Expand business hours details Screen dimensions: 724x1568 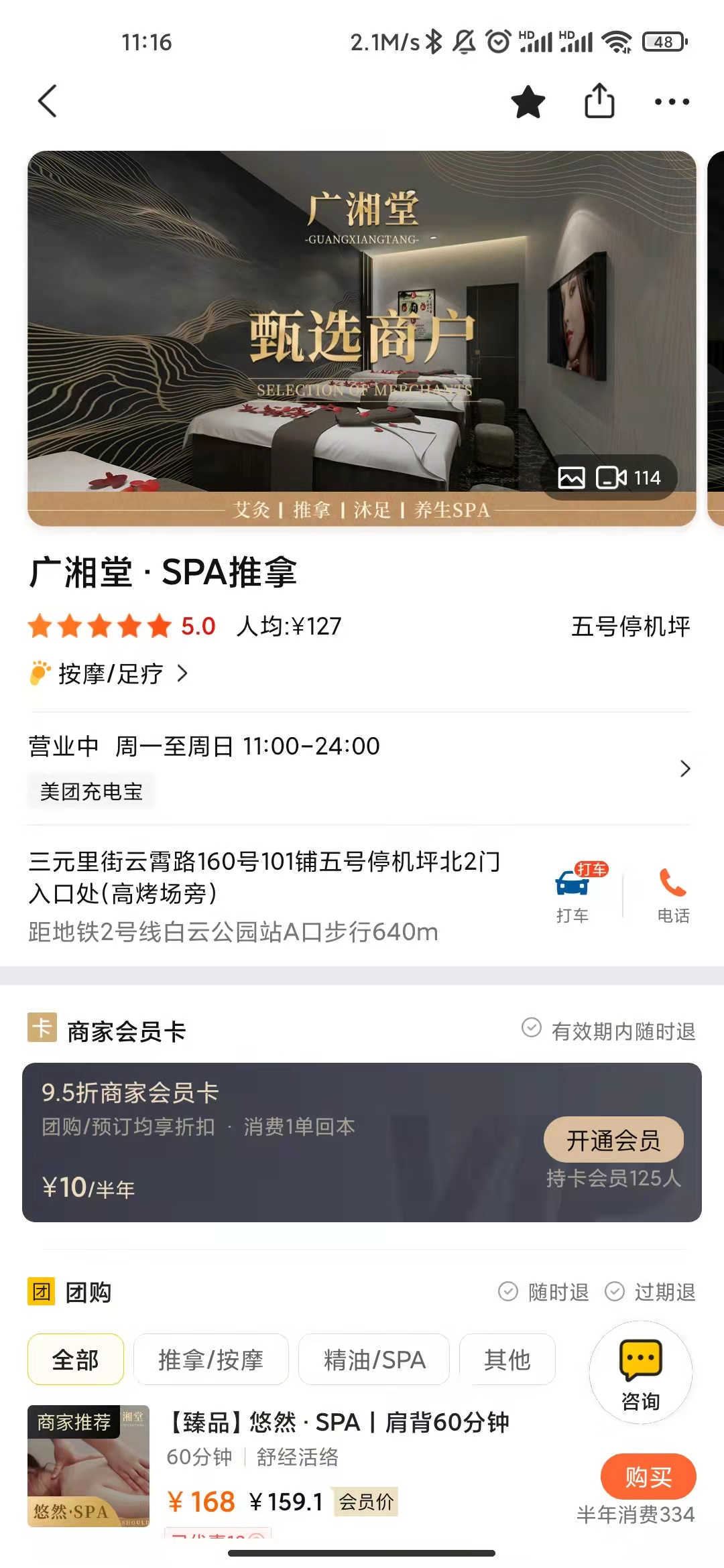684,768
